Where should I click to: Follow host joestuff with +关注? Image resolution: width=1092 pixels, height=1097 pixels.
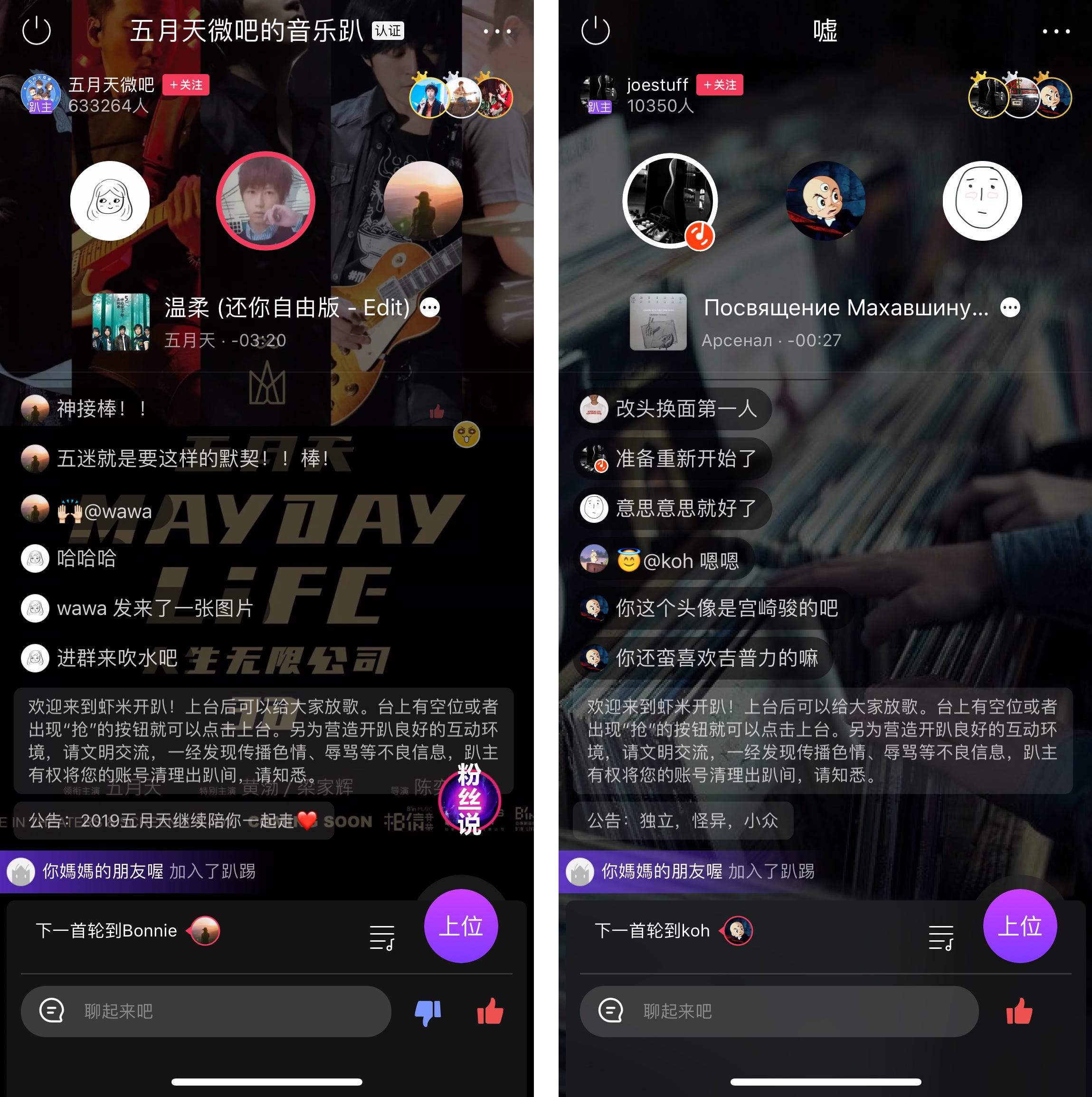720,85
